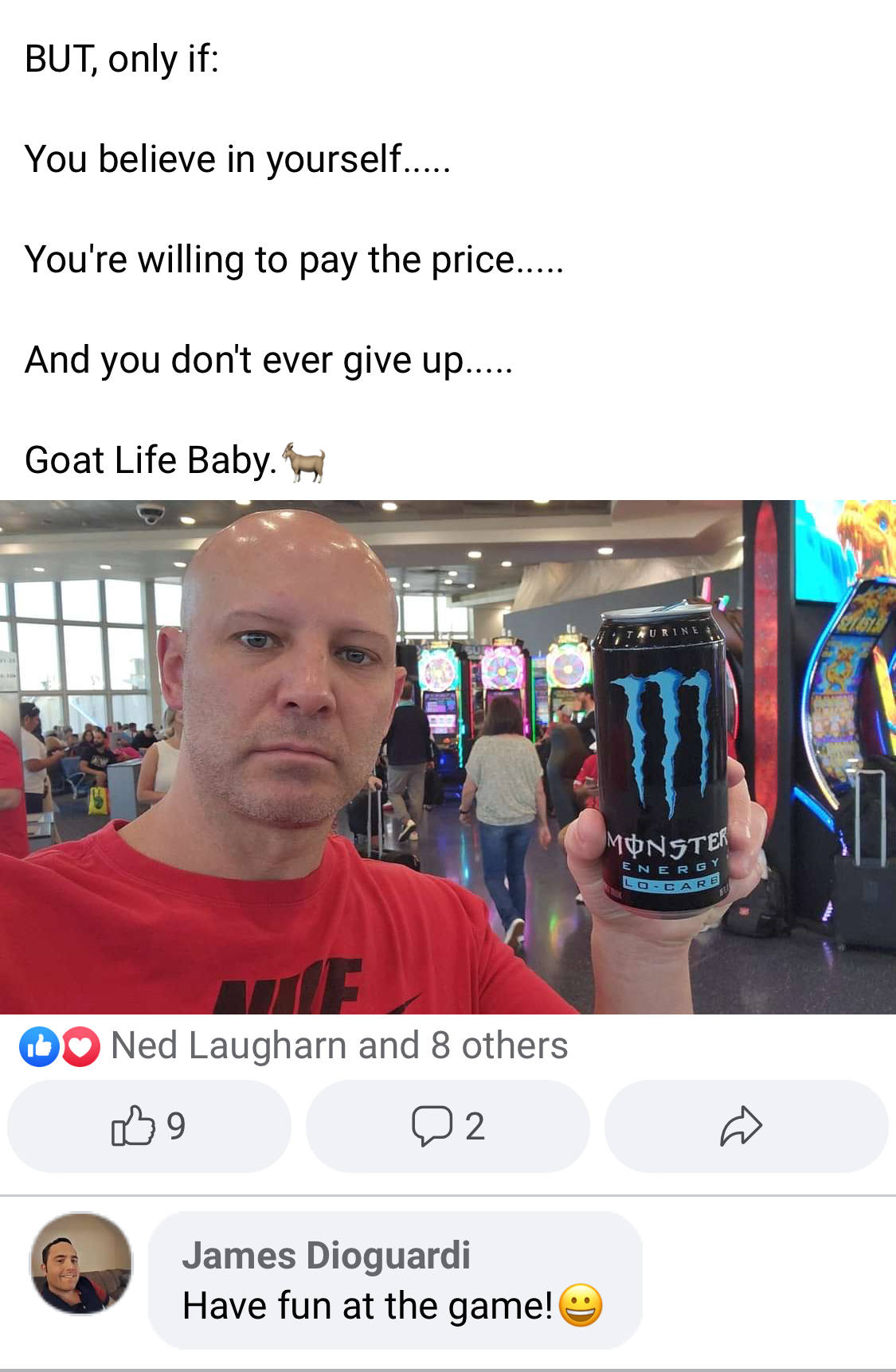Open the selfie photo full screen
The height and width of the screenshot is (1372, 896).
(x=448, y=756)
